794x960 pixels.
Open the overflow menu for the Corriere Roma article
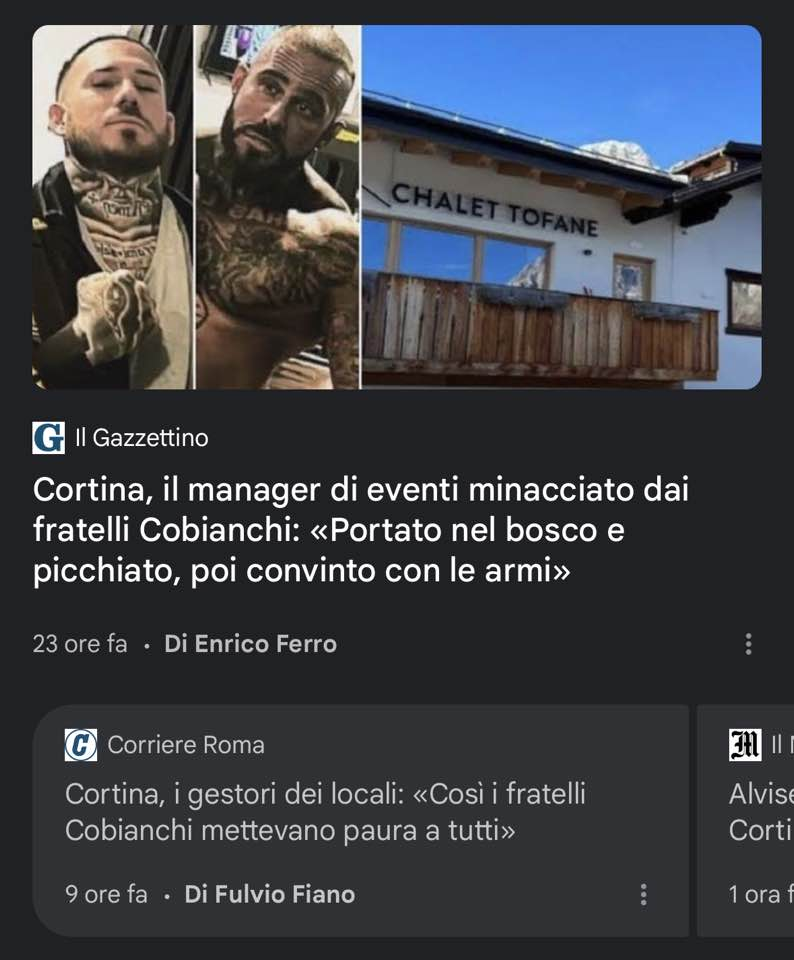click(x=644, y=894)
